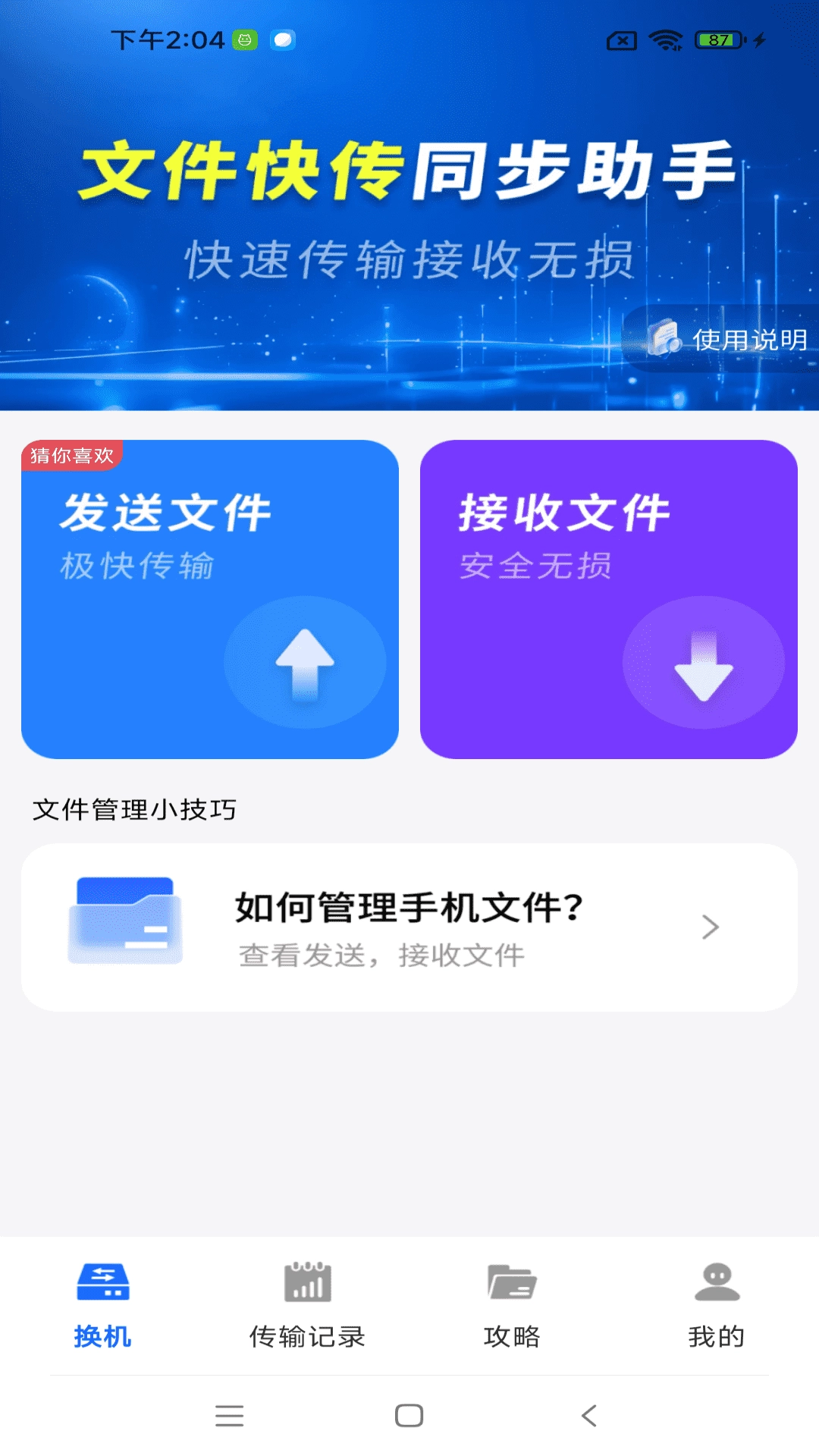Open the 发送文件 send card
This screenshot has width=819, height=1456.
210,599
